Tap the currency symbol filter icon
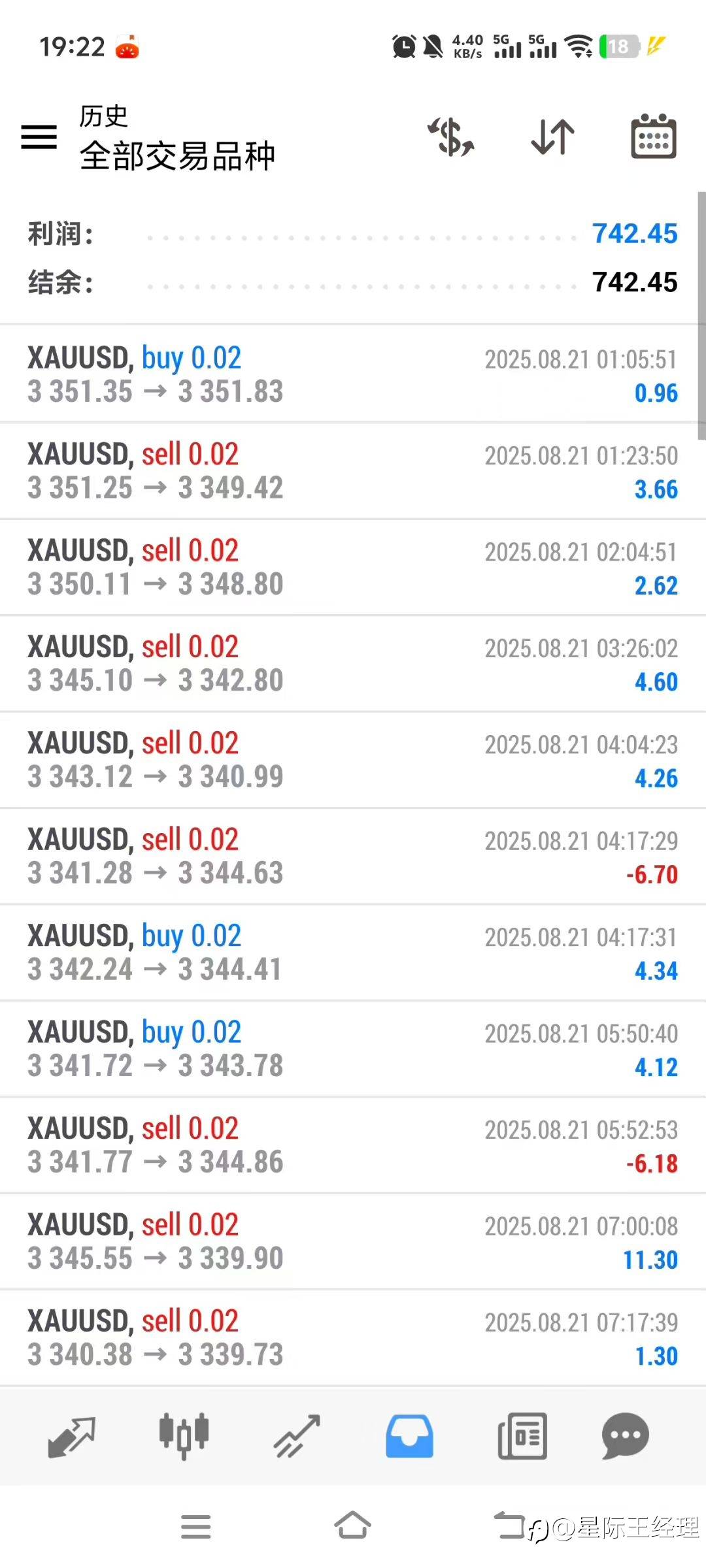Screen dimensions: 706x1568 point(451,137)
